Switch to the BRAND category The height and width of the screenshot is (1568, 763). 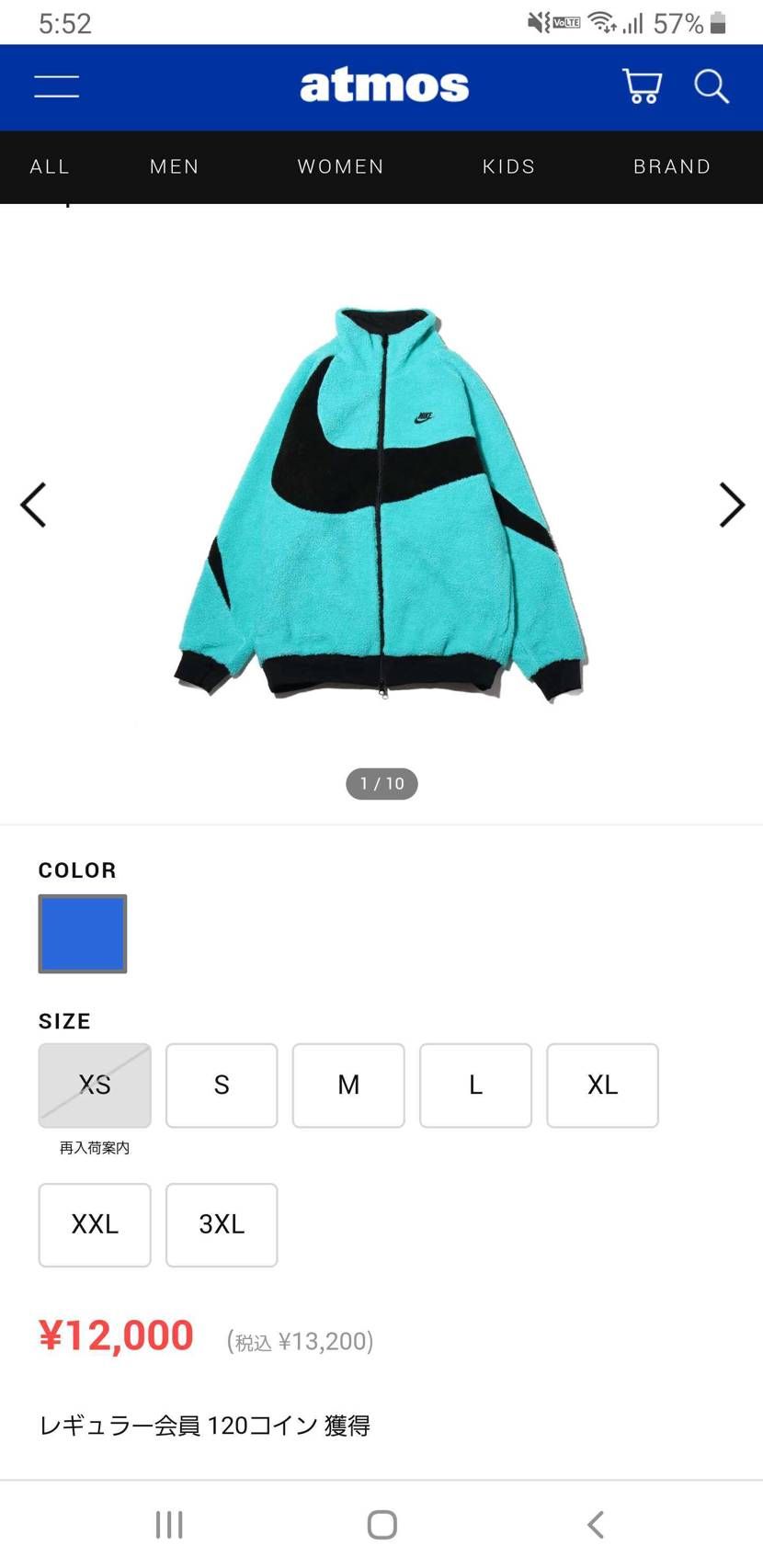[672, 166]
